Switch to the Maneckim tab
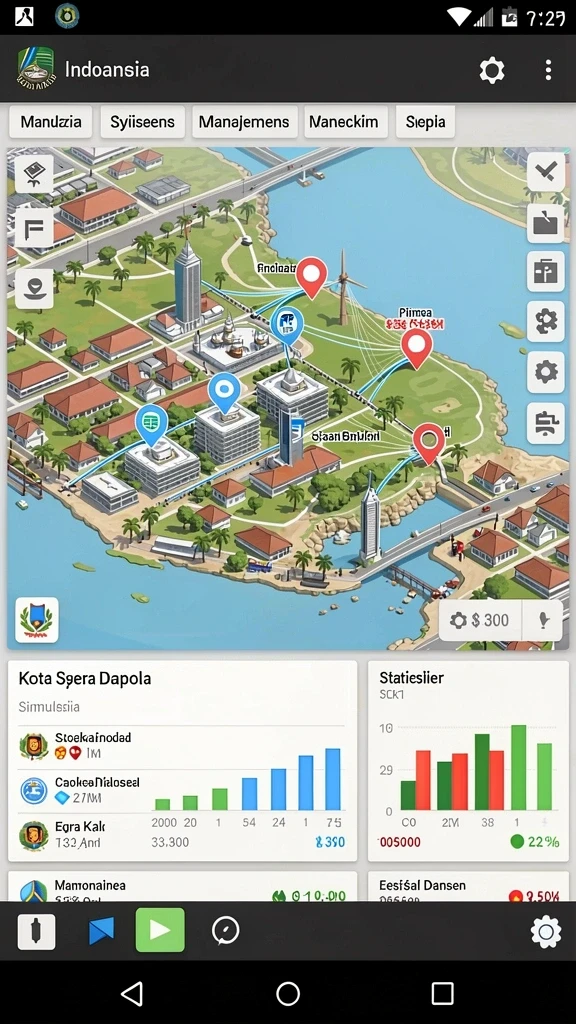 (344, 122)
